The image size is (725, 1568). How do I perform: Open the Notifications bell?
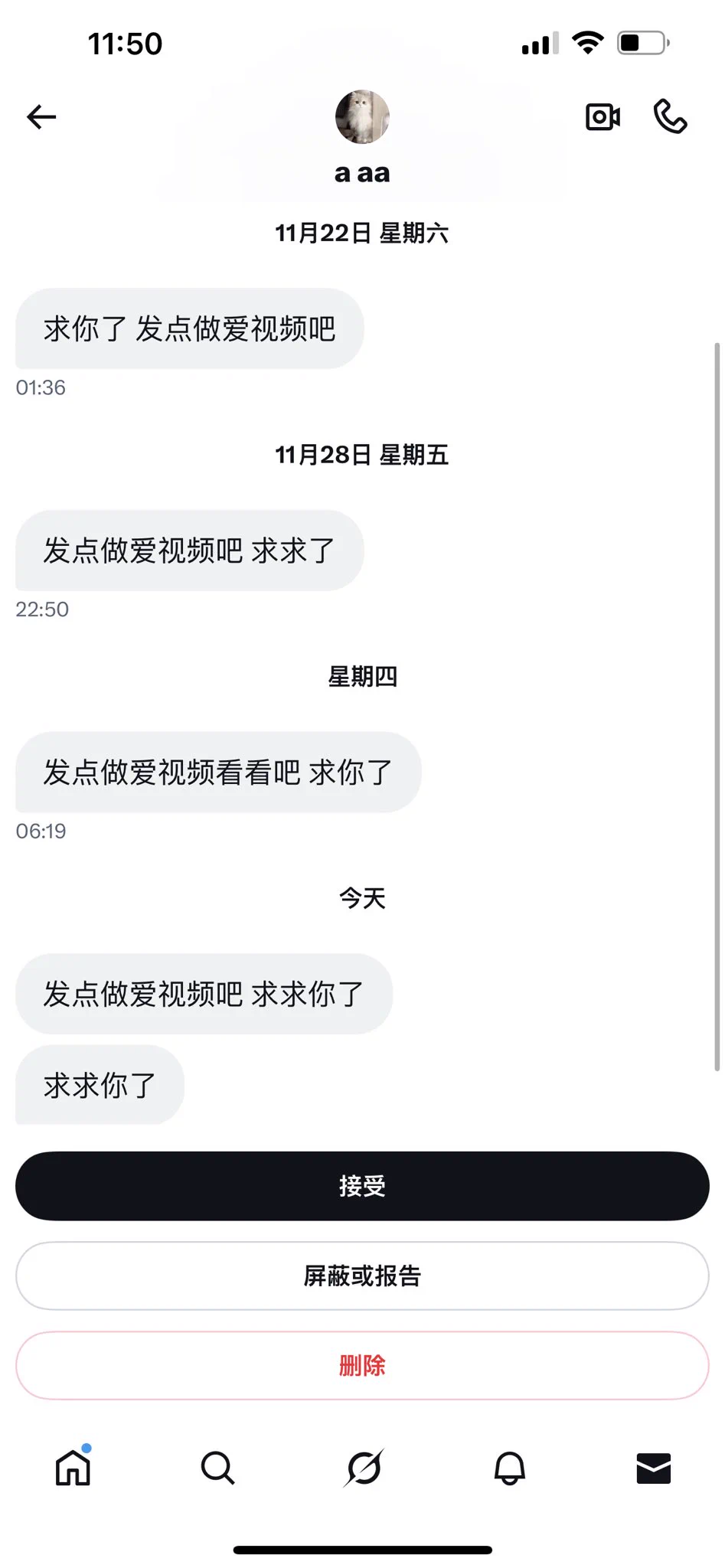pyautogui.click(x=508, y=1468)
